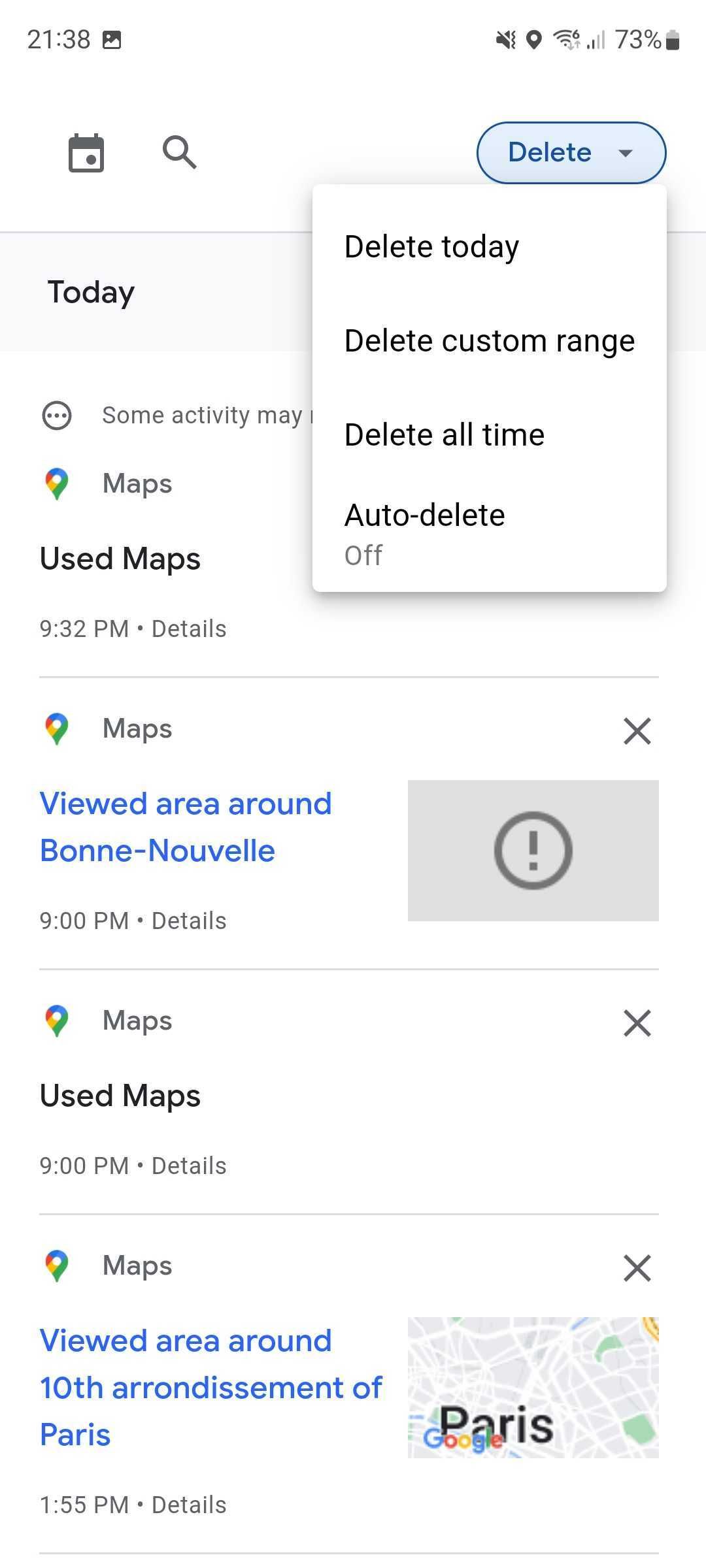Open activity search
This screenshot has height=1568, width=706.
pyautogui.click(x=179, y=153)
